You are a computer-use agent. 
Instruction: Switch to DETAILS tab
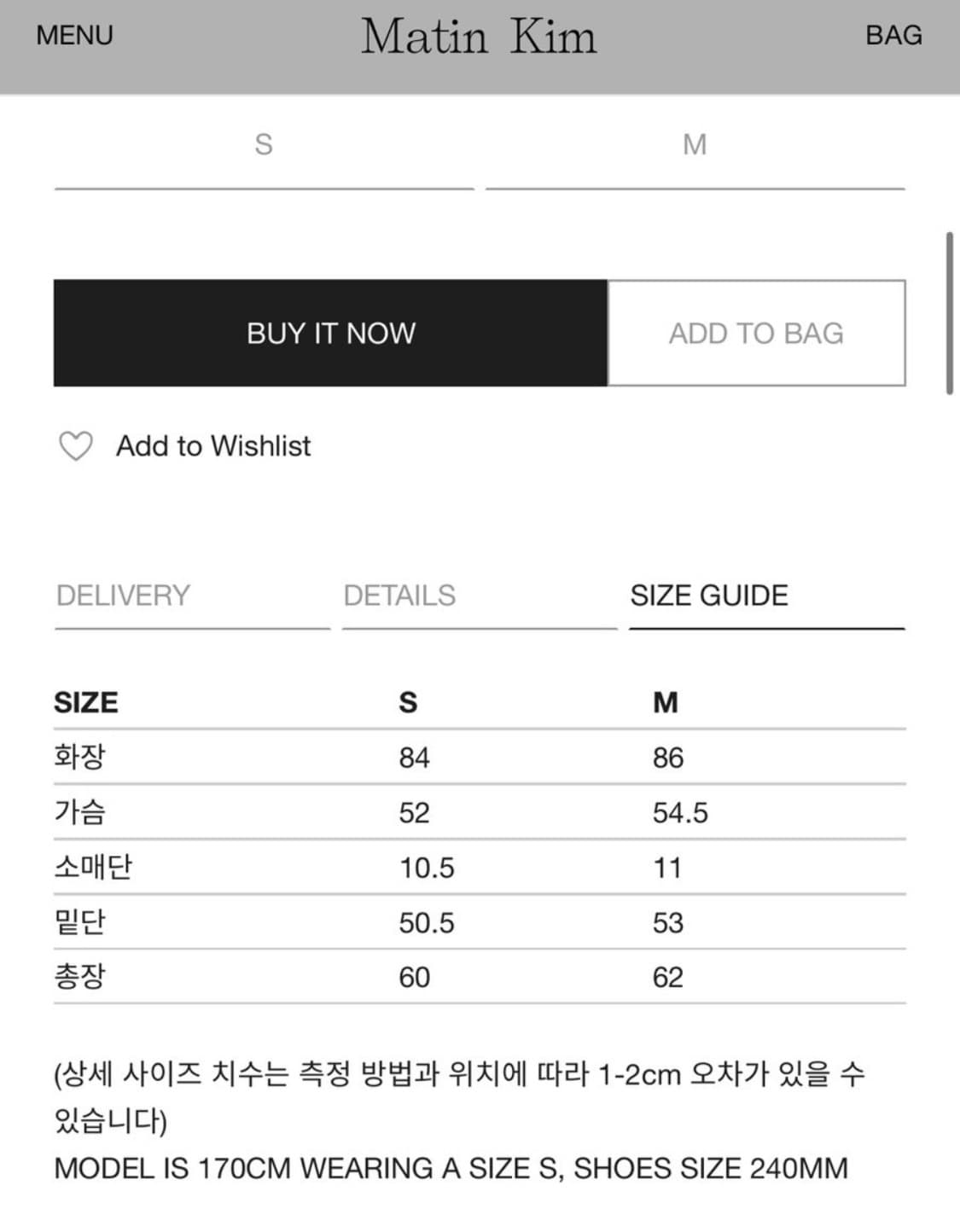click(401, 596)
